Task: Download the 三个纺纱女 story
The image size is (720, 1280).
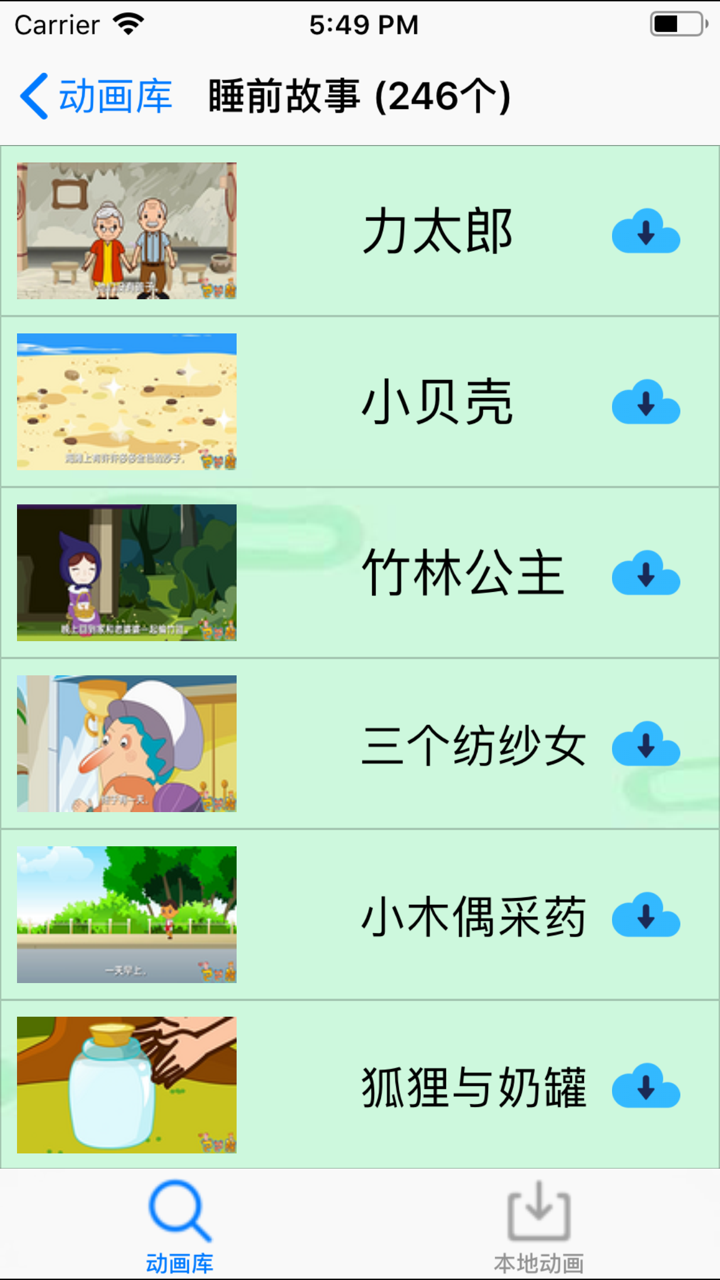Action: pyautogui.click(x=645, y=744)
